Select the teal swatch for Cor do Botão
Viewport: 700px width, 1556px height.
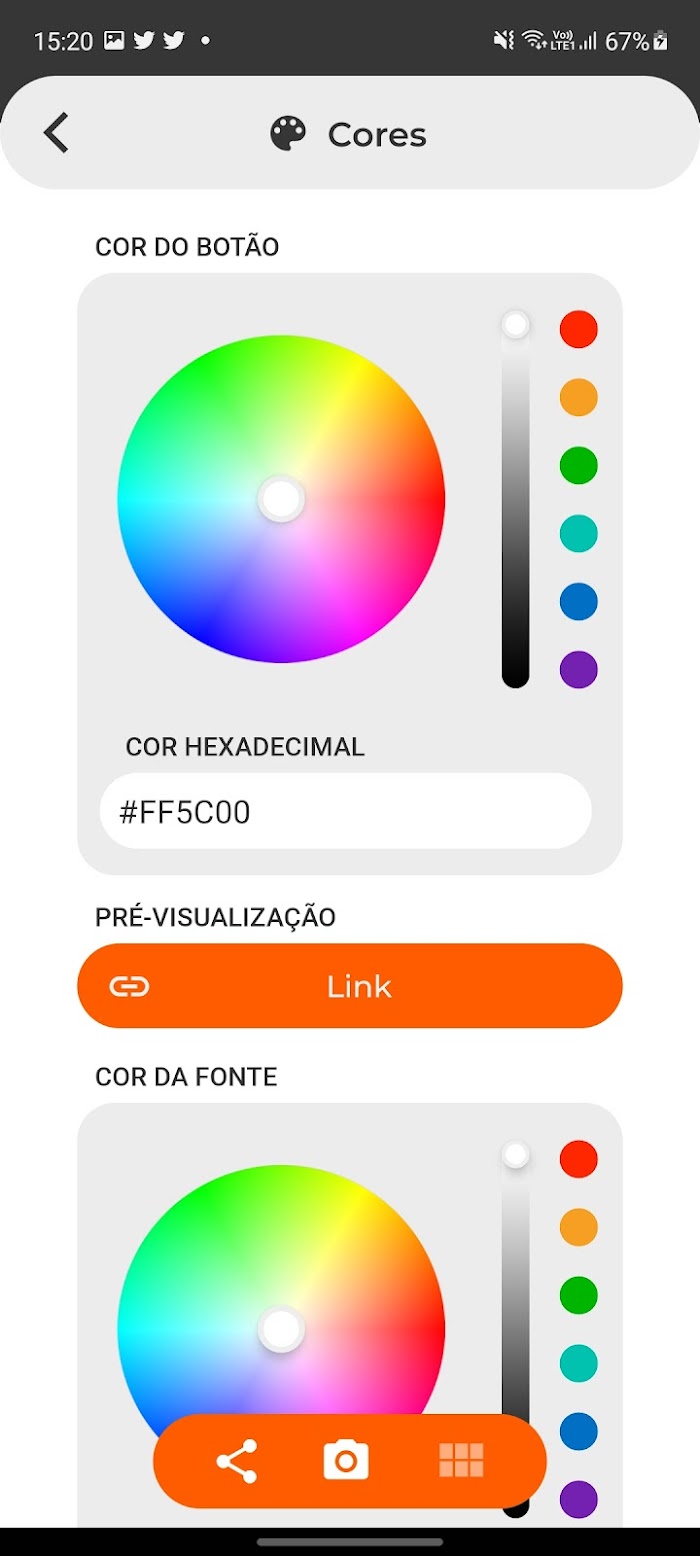[x=578, y=533]
